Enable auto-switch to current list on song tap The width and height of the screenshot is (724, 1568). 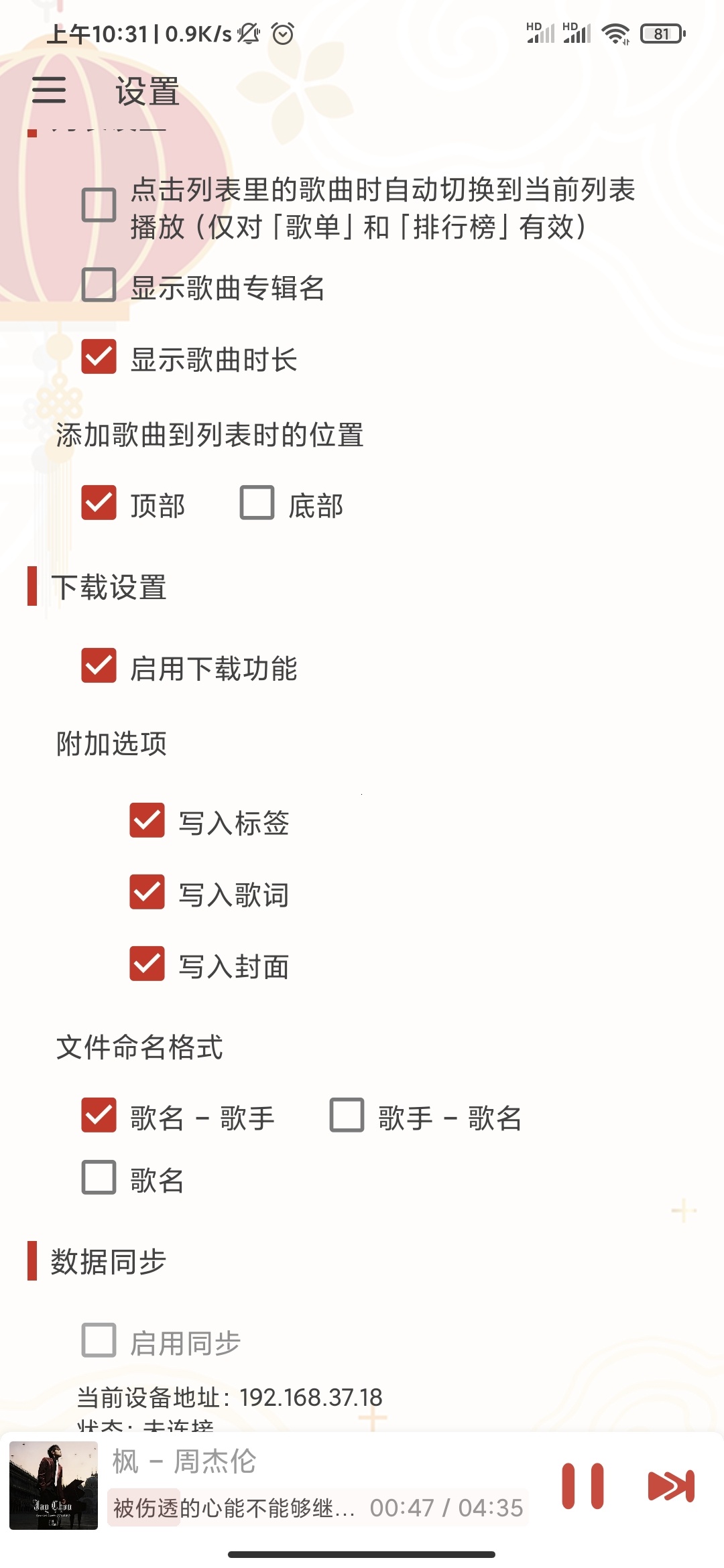pyautogui.click(x=99, y=205)
